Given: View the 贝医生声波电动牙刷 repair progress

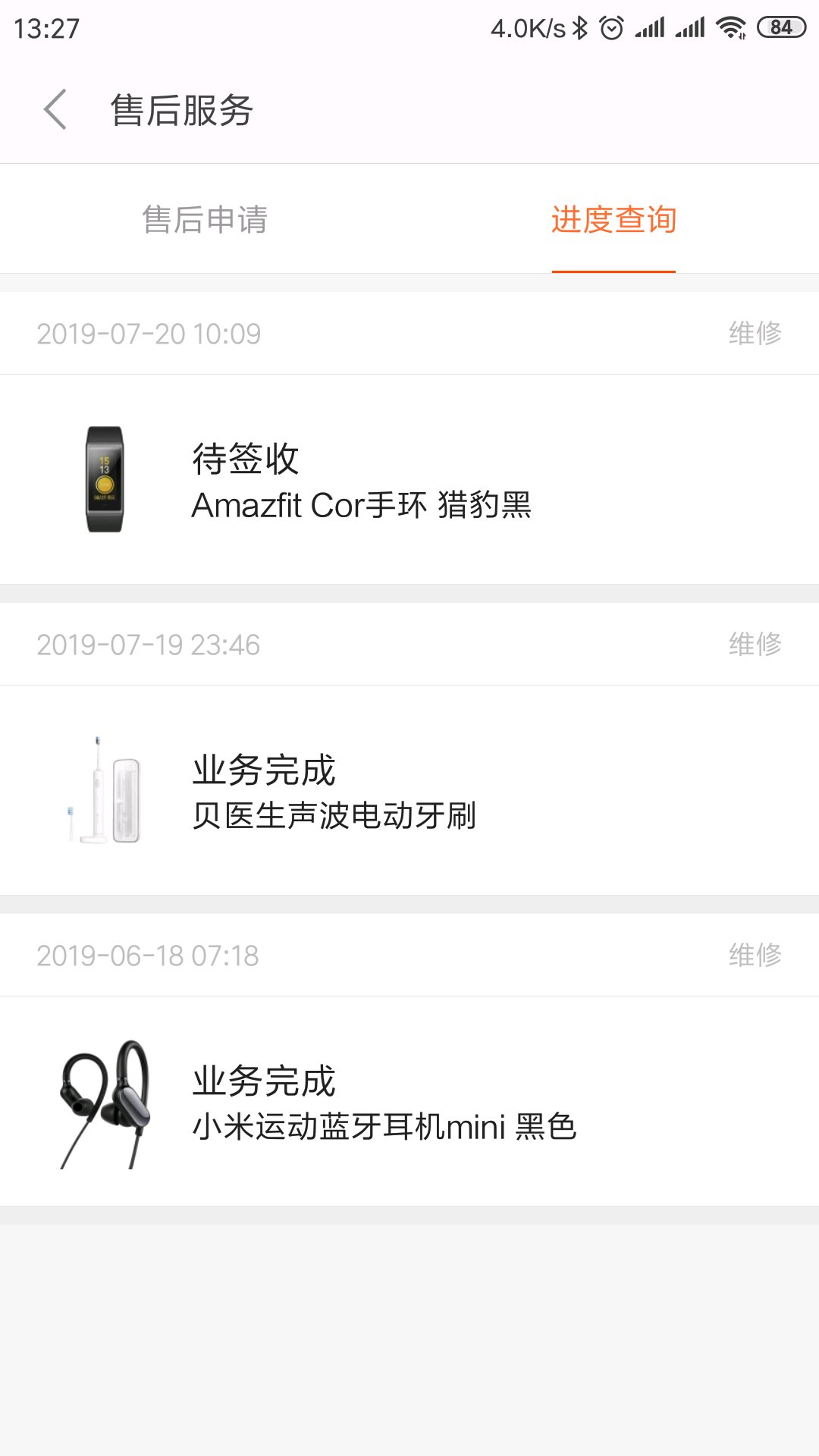Looking at the screenshot, I should (x=409, y=790).
